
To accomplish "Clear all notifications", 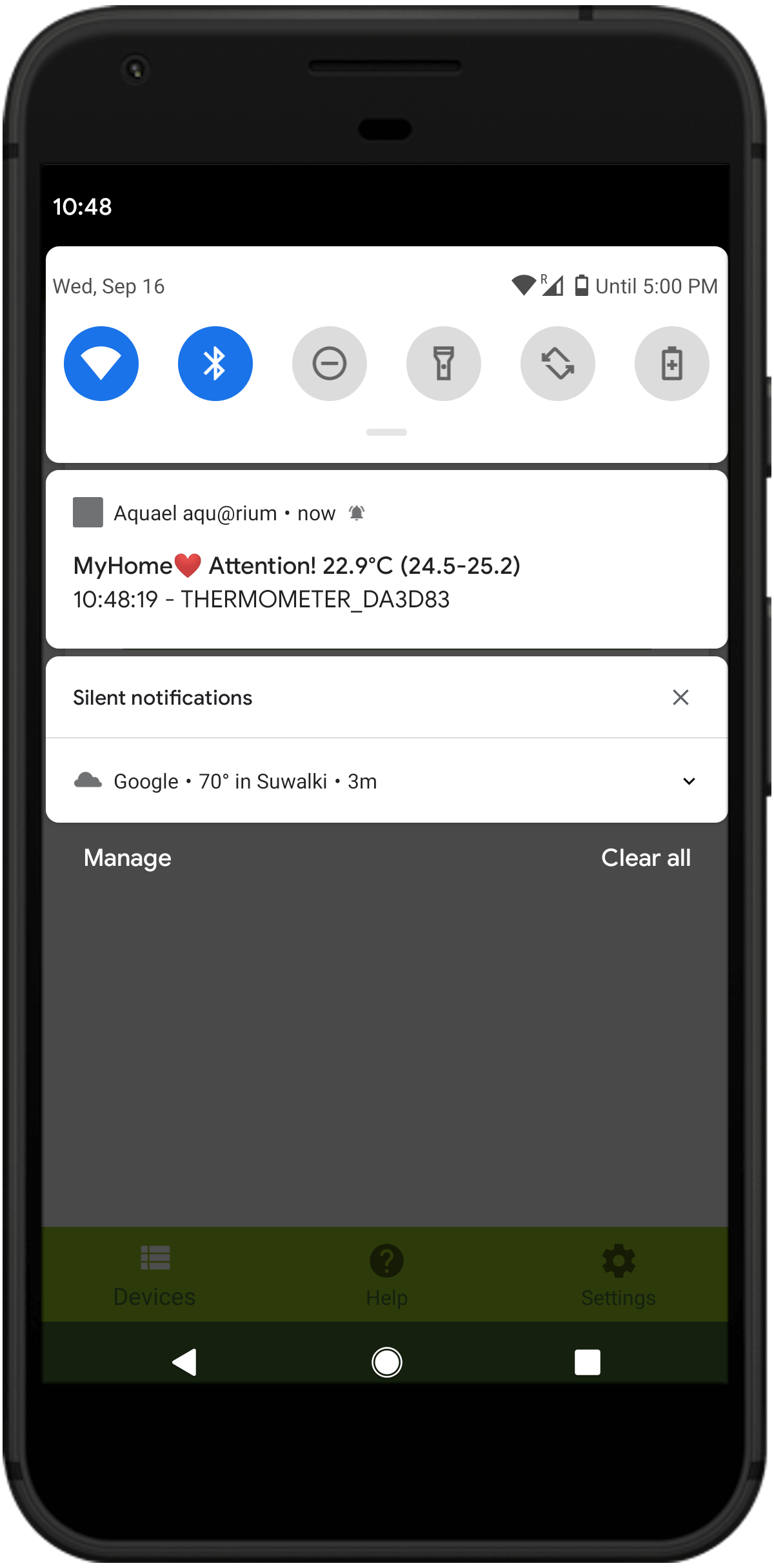I will click(646, 858).
